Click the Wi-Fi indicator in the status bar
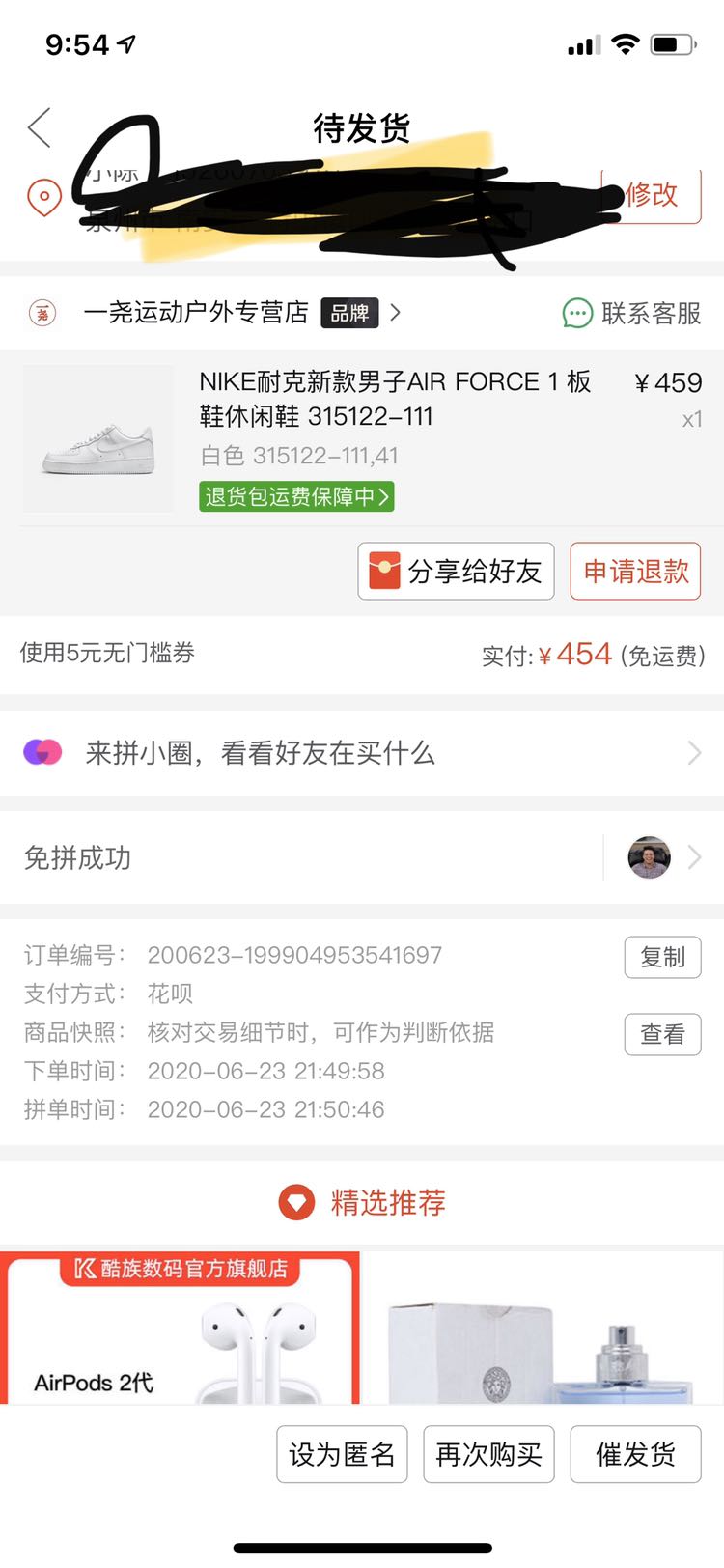 coord(624,44)
